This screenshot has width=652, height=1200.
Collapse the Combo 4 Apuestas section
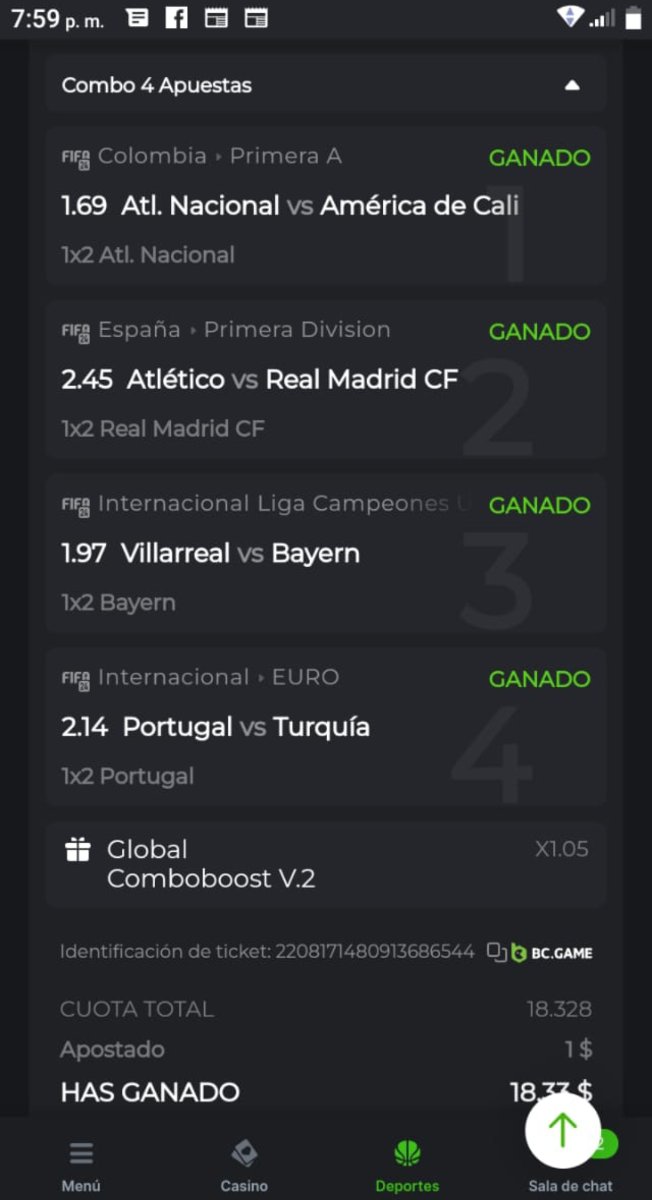point(572,85)
